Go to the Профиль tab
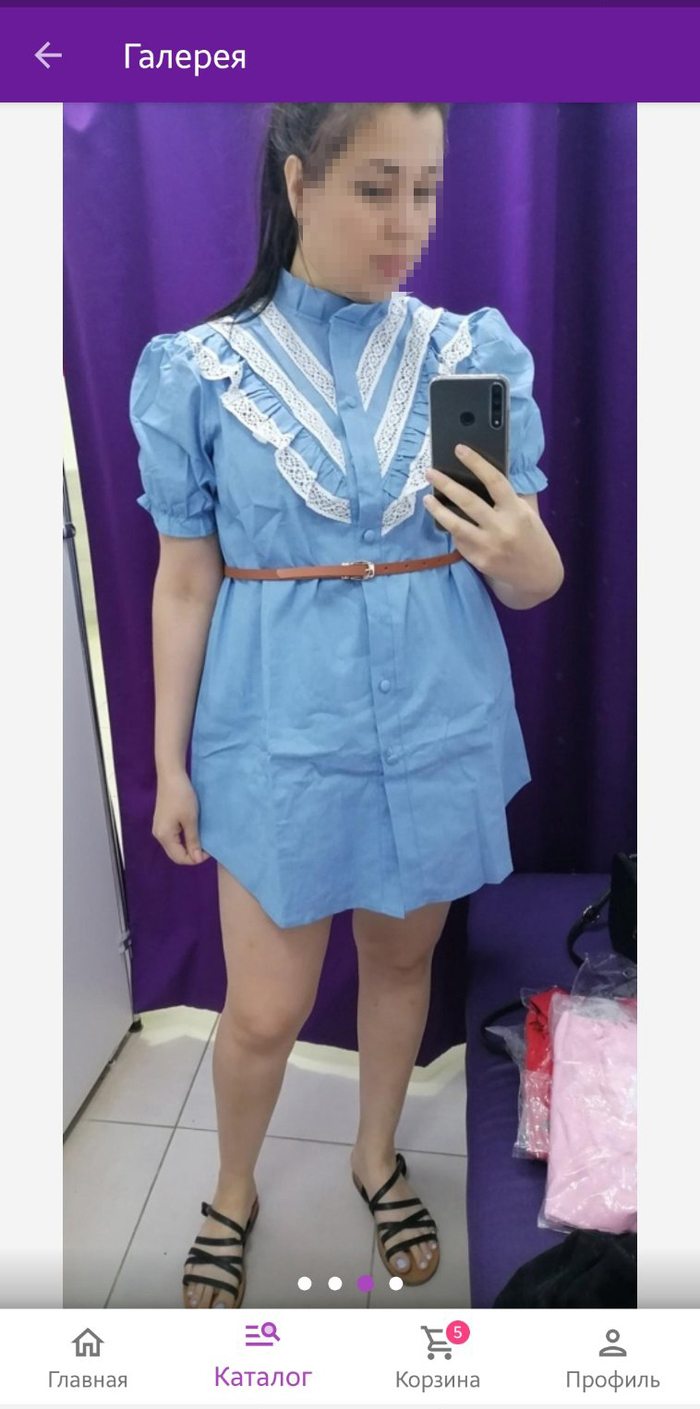Screen dimensions: 700x1409 tap(612, 1358)
